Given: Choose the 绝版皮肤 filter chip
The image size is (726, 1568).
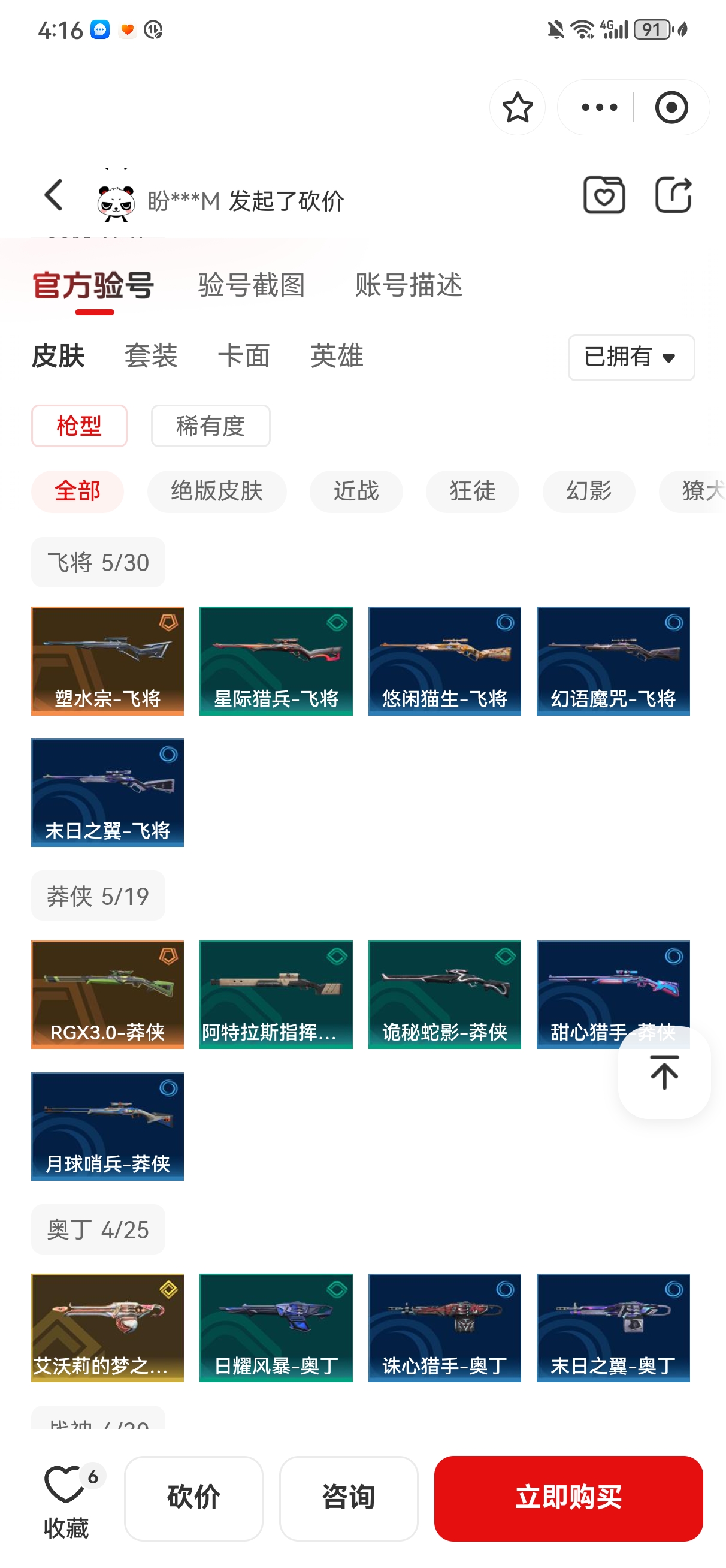Looking at the screenshot, I should (x=217, y=491).
